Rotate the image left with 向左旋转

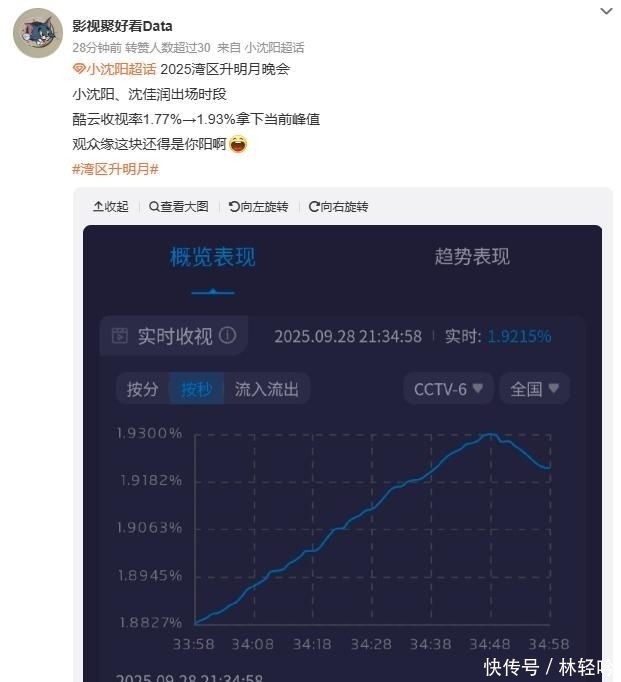click(258, 207)
